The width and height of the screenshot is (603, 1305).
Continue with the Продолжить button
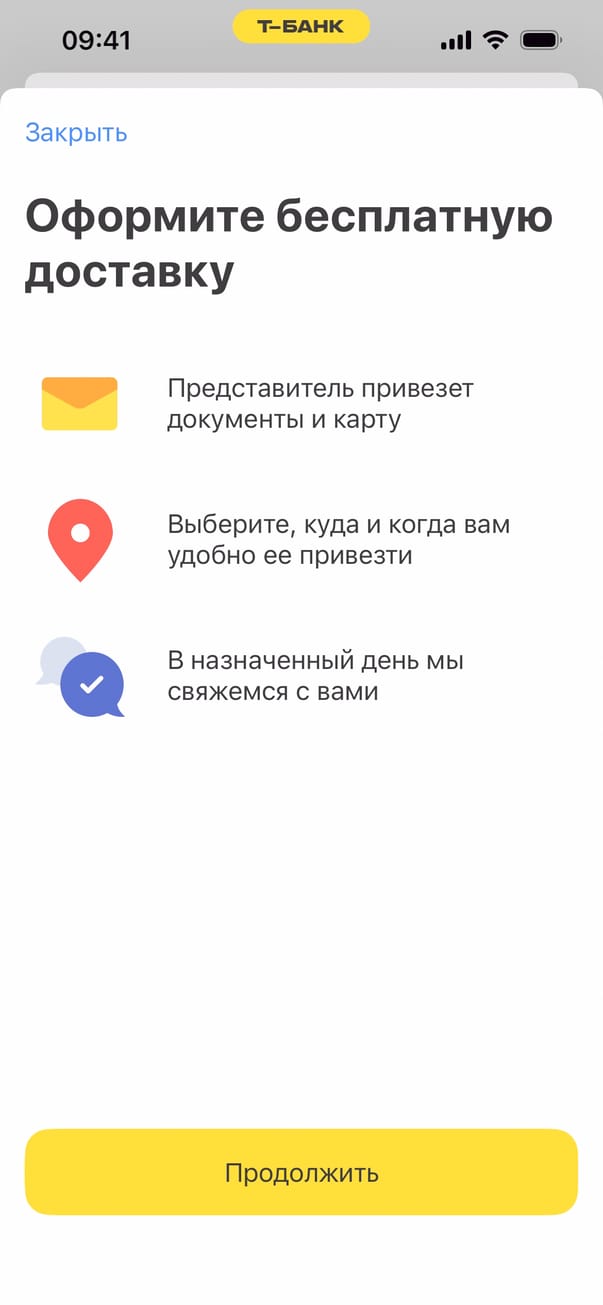point(301,1172)
